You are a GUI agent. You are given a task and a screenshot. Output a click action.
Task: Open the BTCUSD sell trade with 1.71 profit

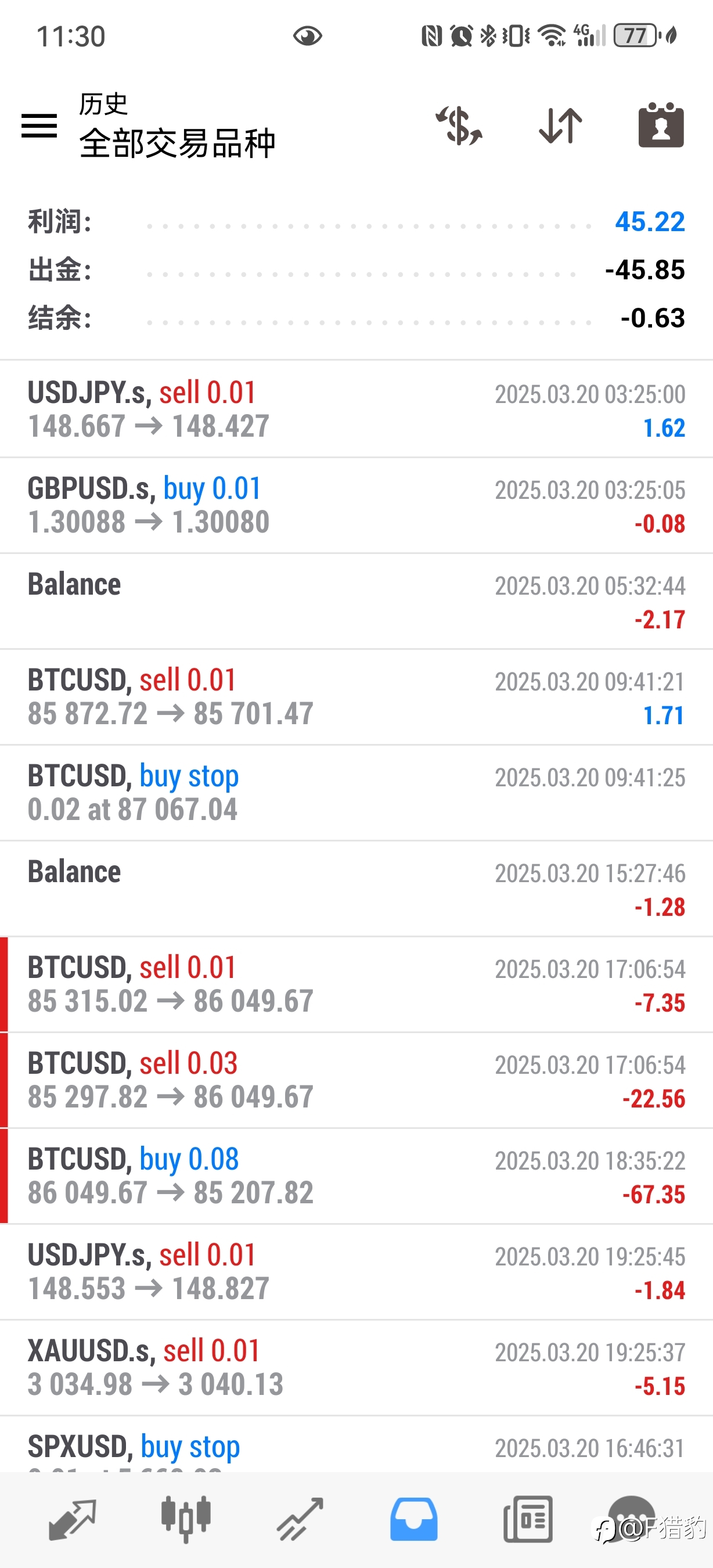(x=356, y=697)
